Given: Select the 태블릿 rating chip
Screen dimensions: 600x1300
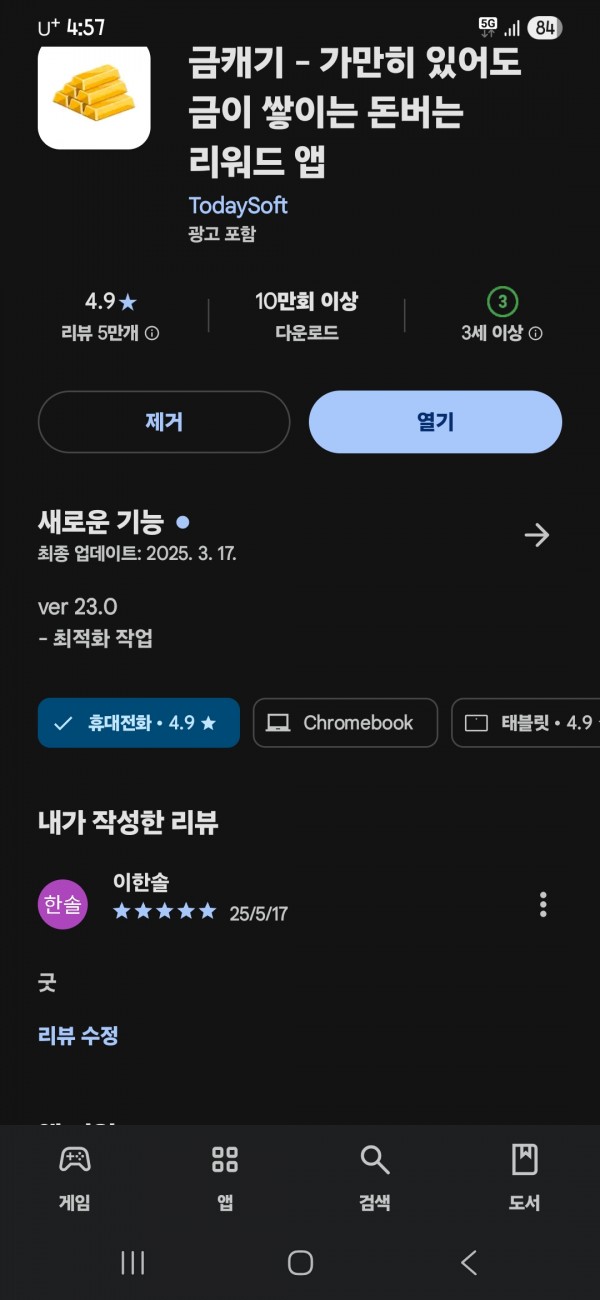Looking at the screenshot, I should click(x=526, y=723).
